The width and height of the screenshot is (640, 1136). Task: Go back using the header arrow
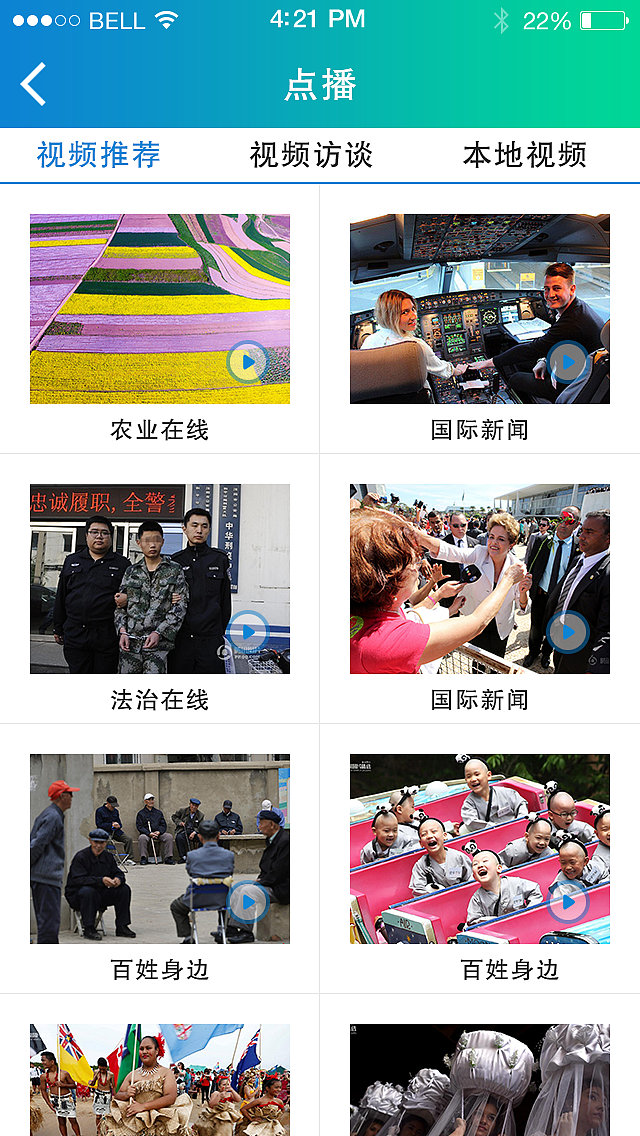[x=33, y=84]
